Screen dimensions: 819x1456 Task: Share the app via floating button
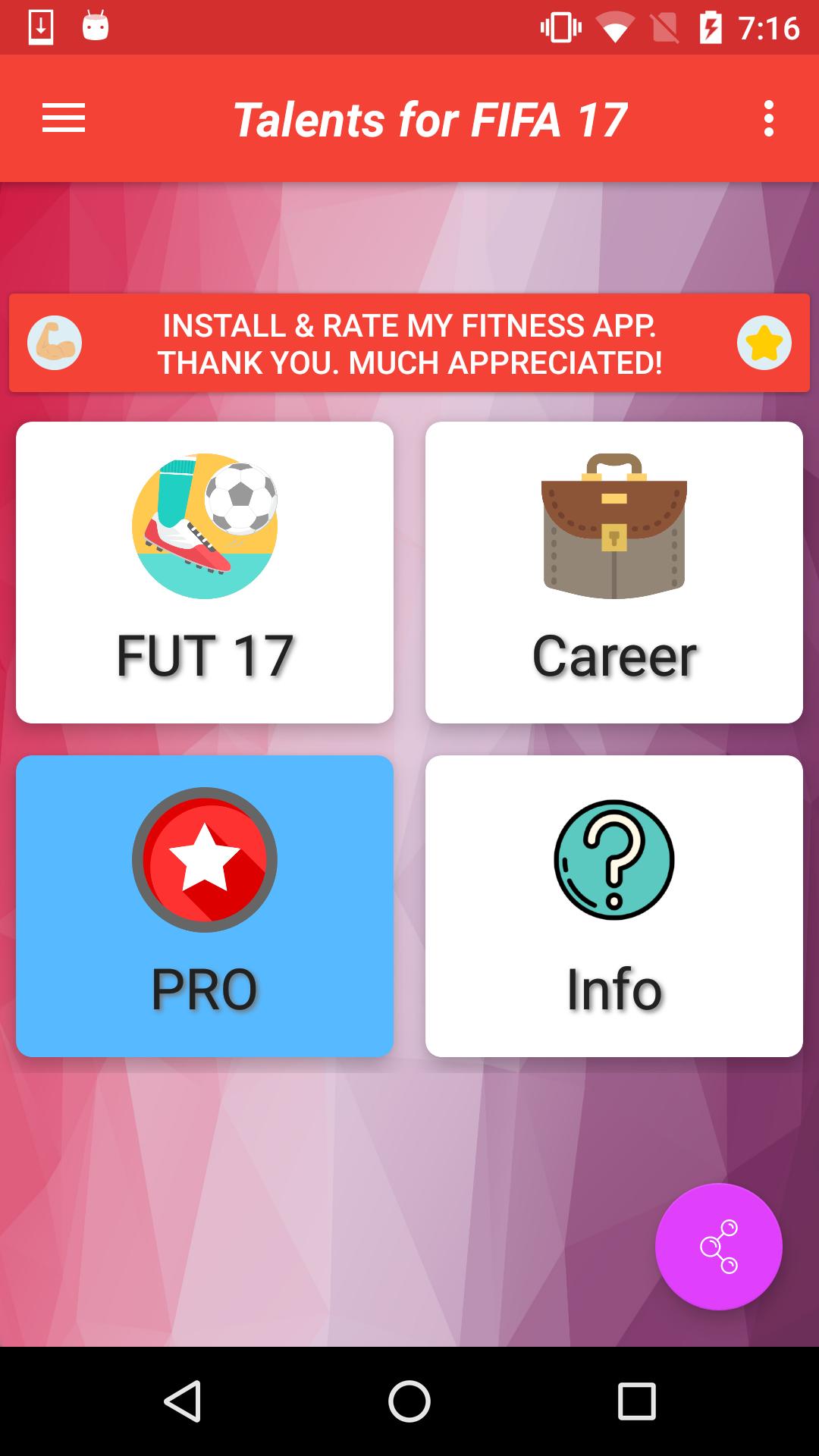(x=718, y=1246)
